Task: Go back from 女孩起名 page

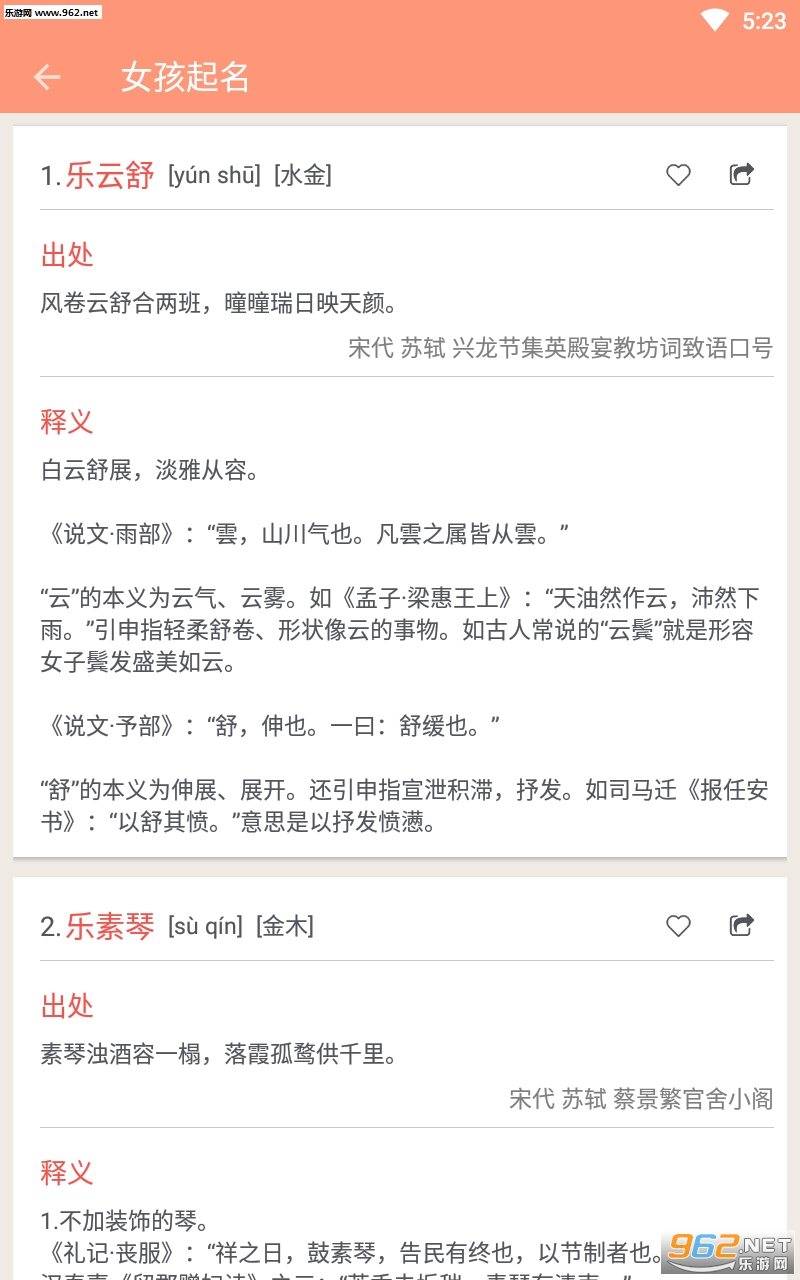Action: [47, 77]
